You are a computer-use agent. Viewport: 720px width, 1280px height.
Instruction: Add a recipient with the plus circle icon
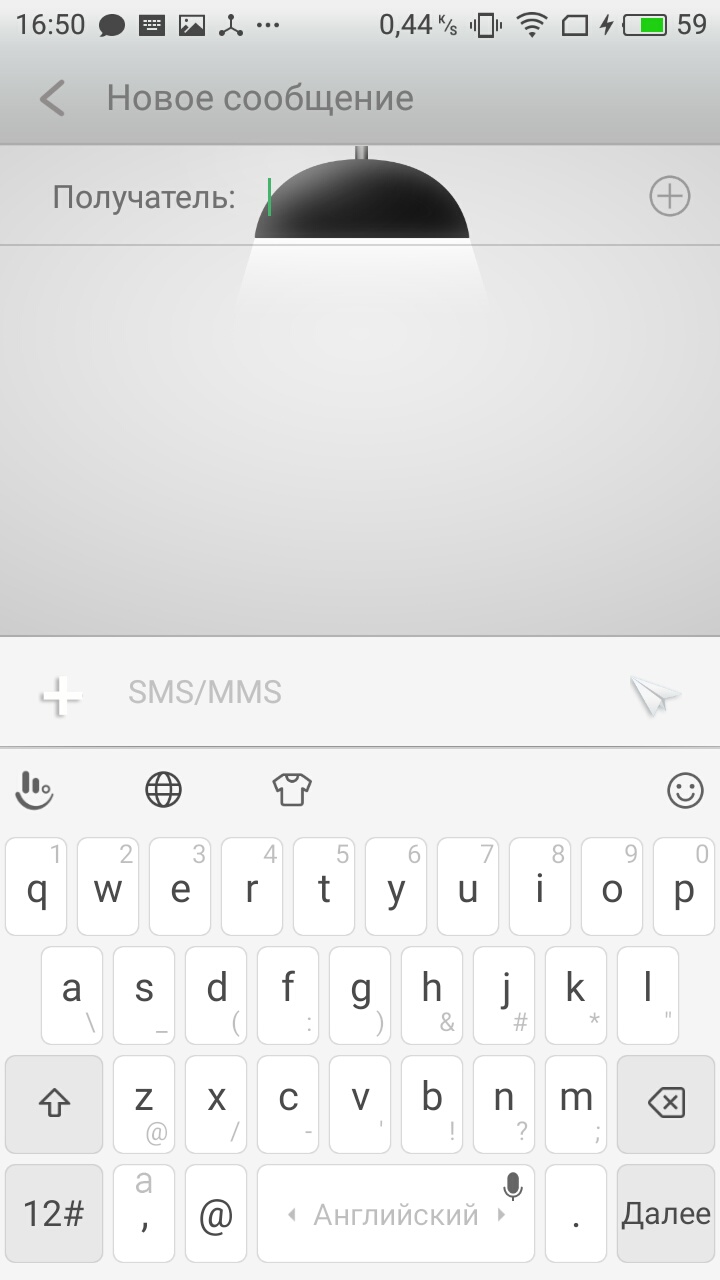(670, 196)
